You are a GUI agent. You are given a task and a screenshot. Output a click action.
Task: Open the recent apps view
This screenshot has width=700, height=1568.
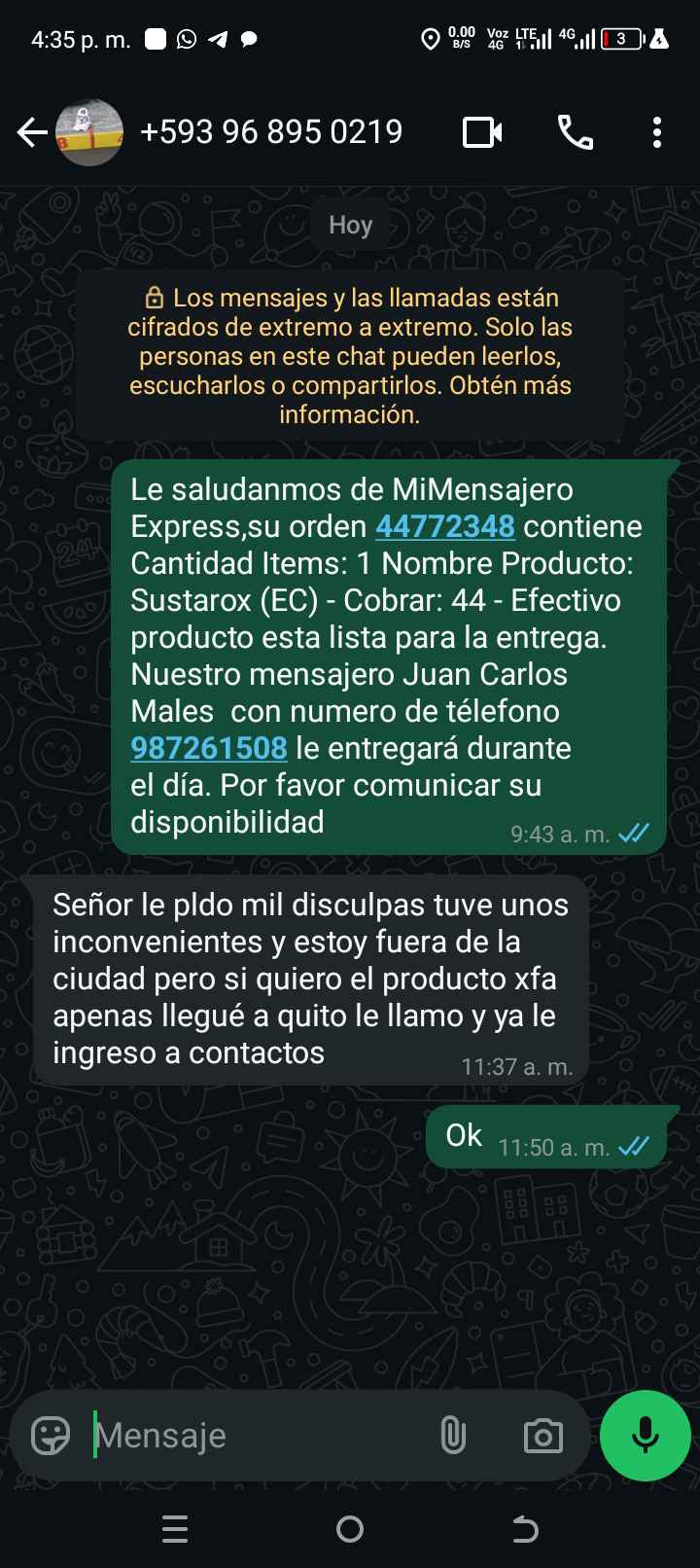tap(175, 1530)
